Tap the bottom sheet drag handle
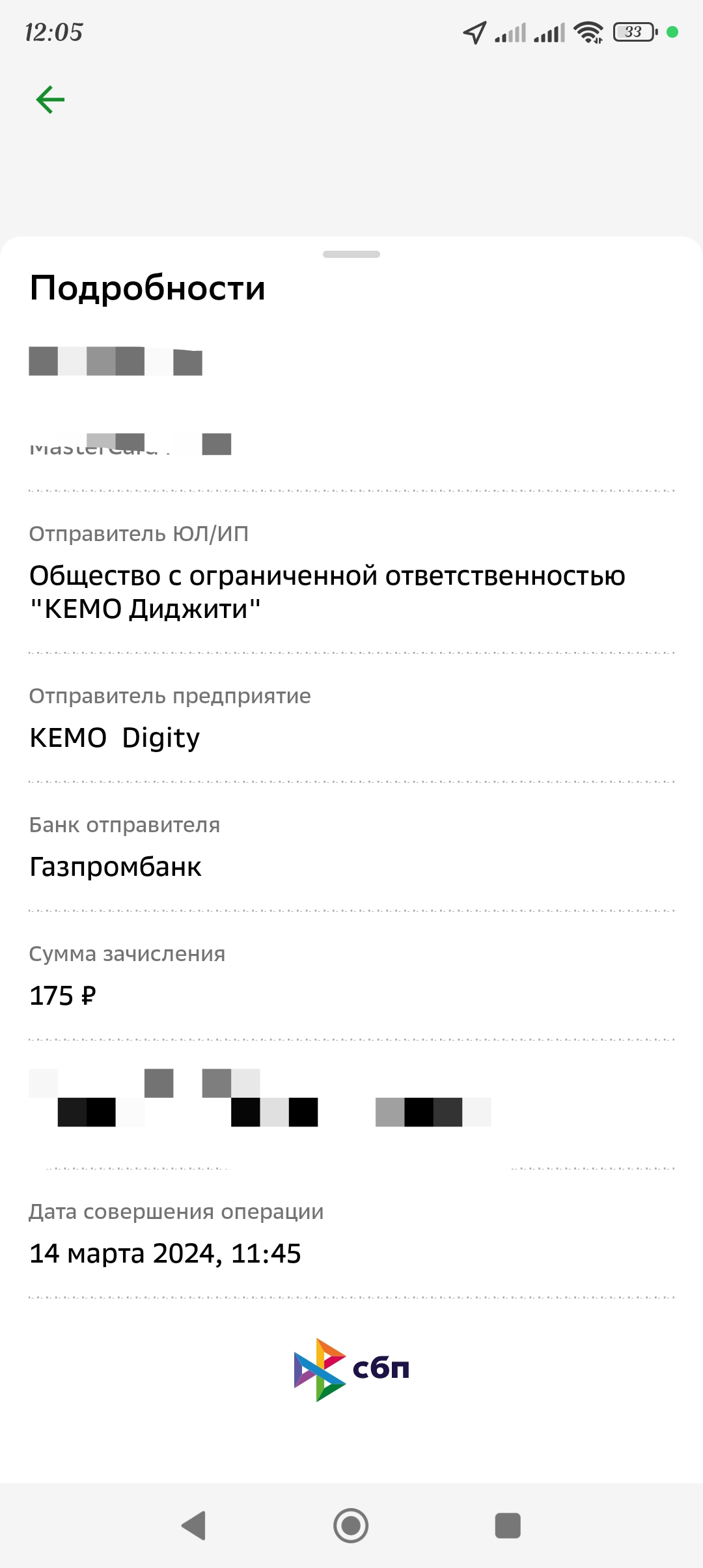 [x=351, y=254]
